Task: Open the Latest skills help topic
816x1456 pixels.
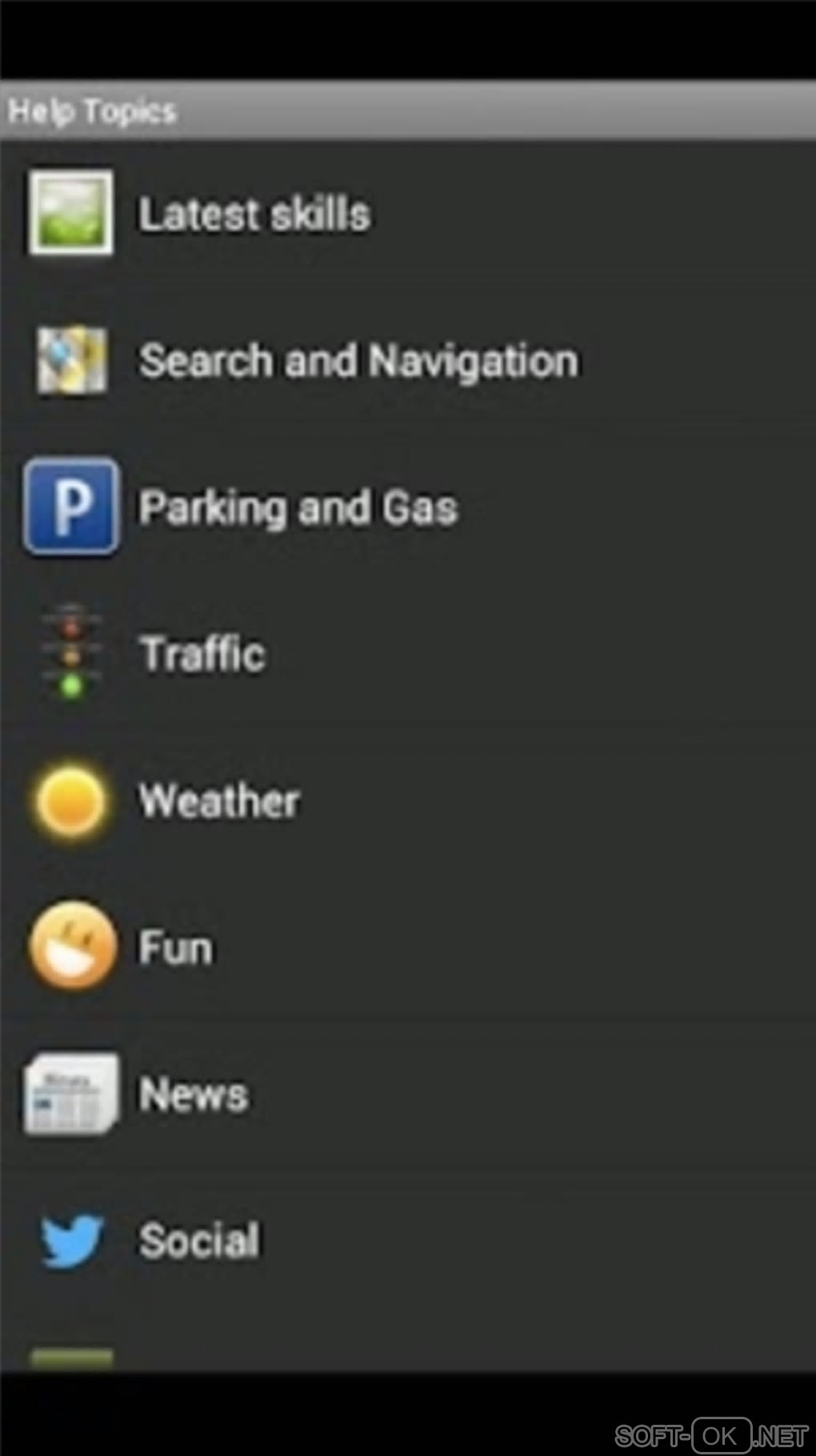Action: click(x=254, y=214)
